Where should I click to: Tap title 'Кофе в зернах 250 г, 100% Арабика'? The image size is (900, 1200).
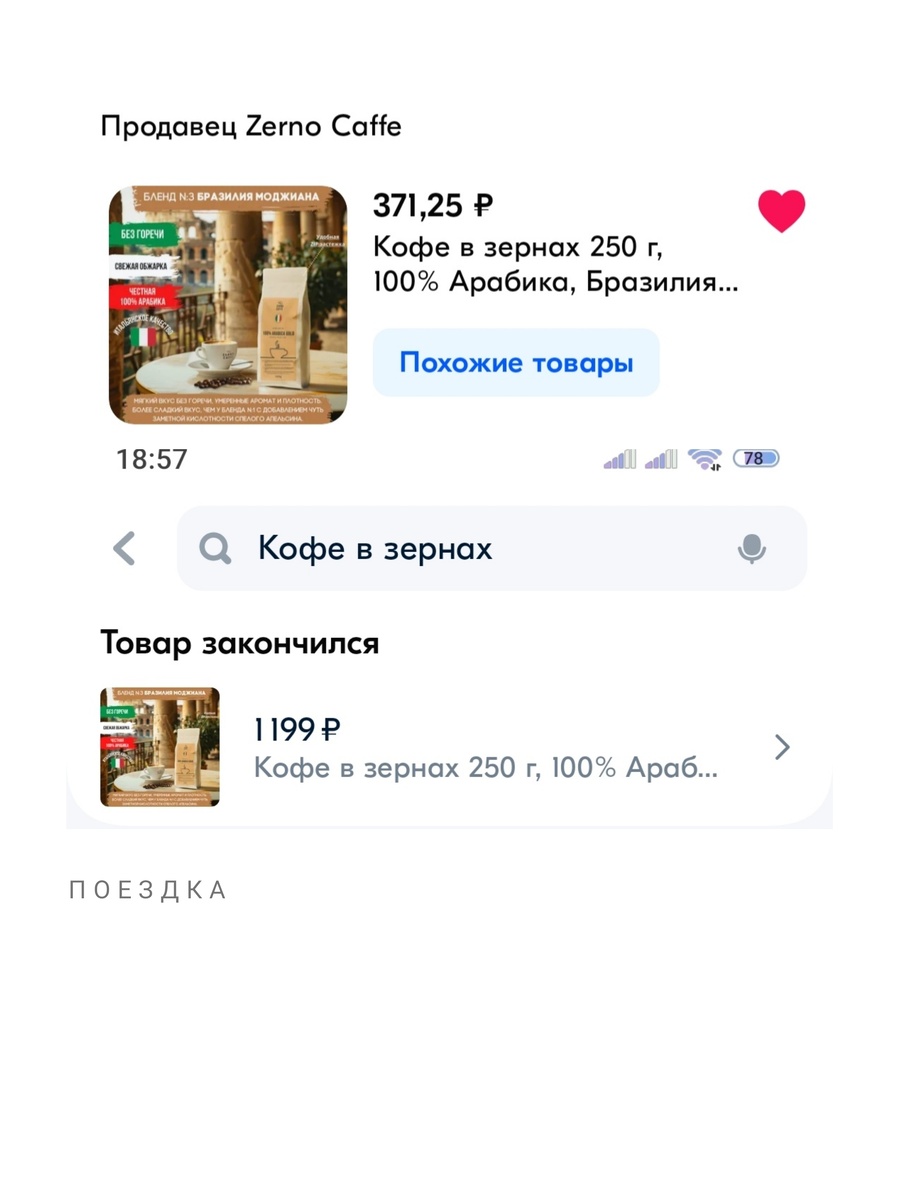[555, 264]
